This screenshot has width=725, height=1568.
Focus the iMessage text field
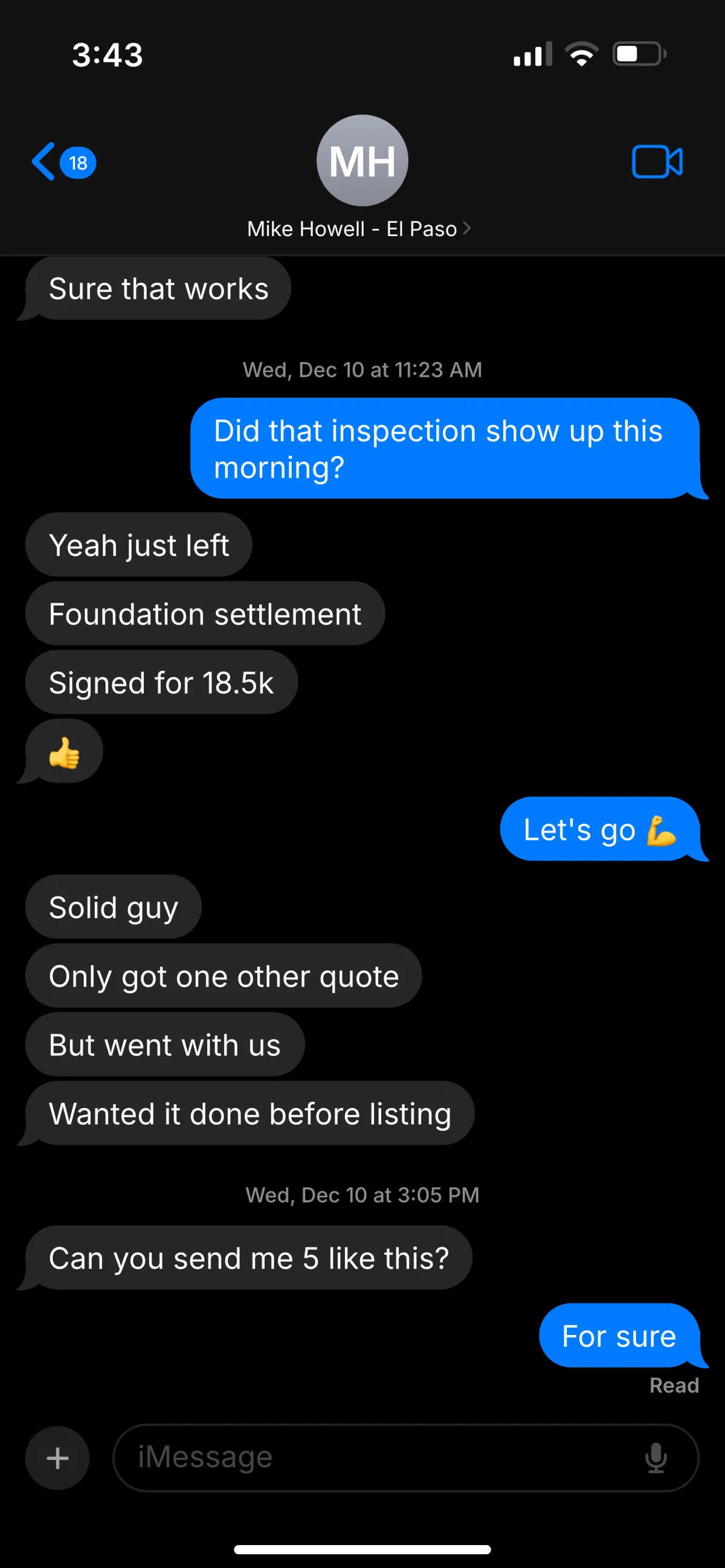pyautogui.click(x=378, y=1458)
